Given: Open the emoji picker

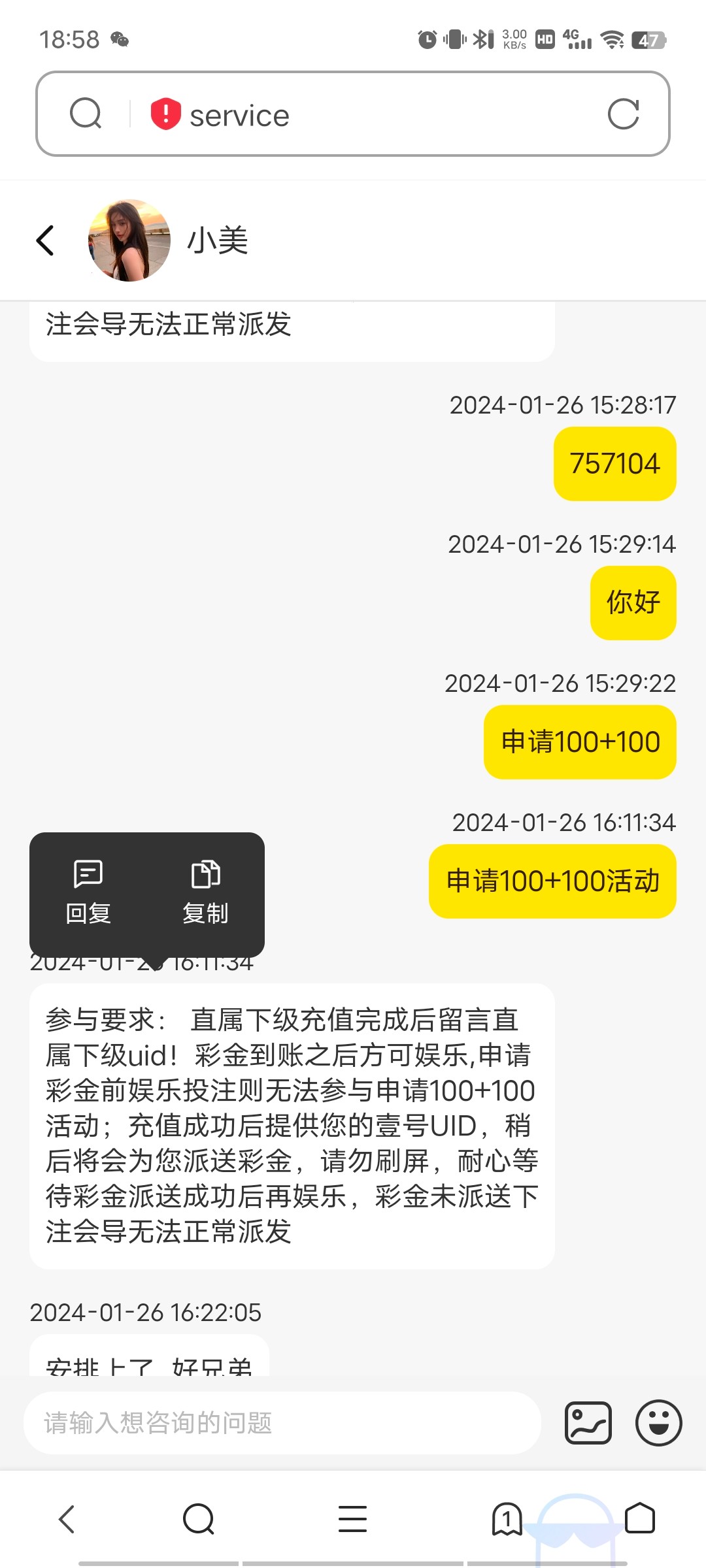Looking at the screenshot, I should click(x=658, y=1422).
